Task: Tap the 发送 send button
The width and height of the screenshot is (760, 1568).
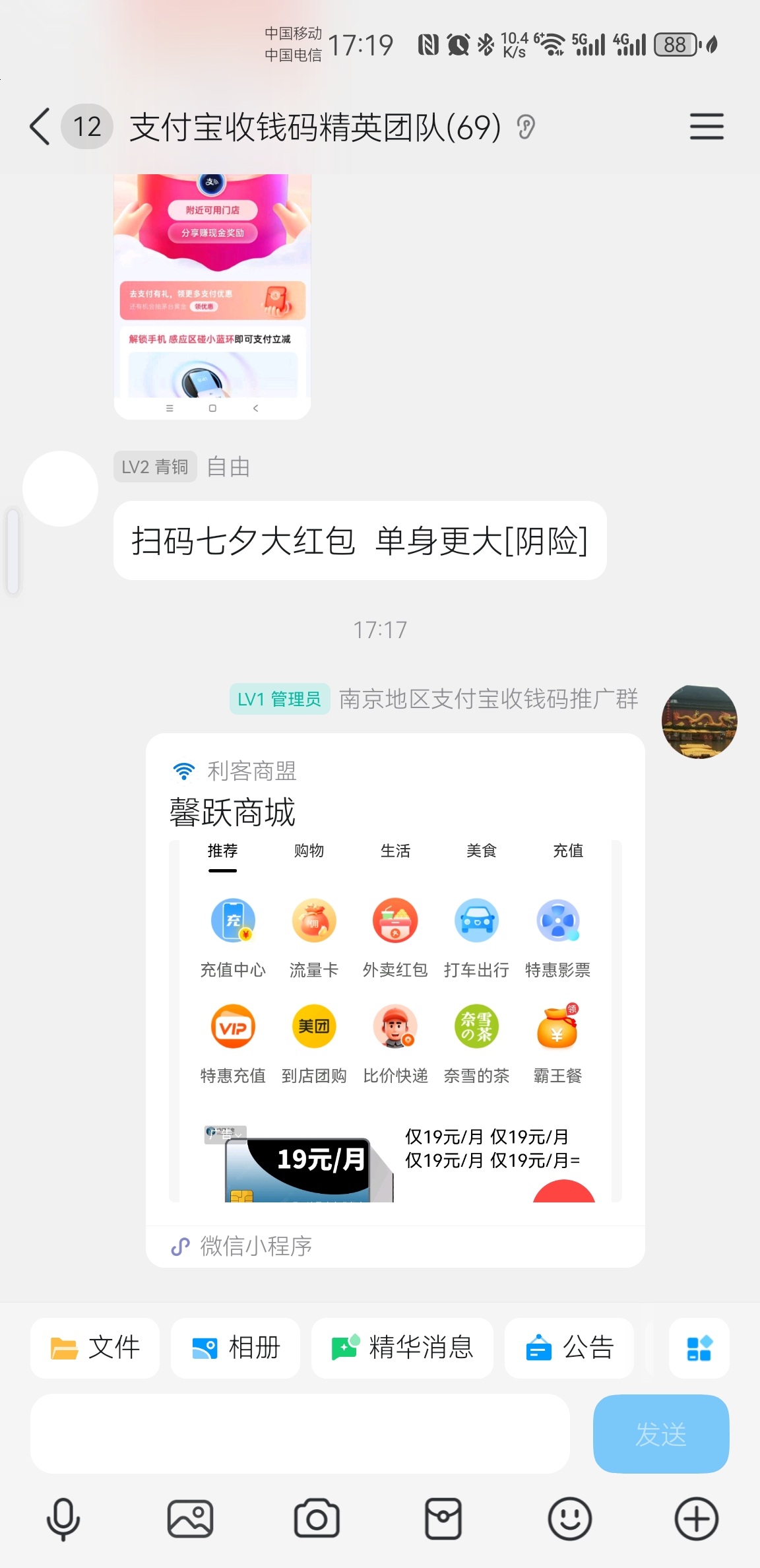Action: pyautogui.click(x=661, y=1433)
